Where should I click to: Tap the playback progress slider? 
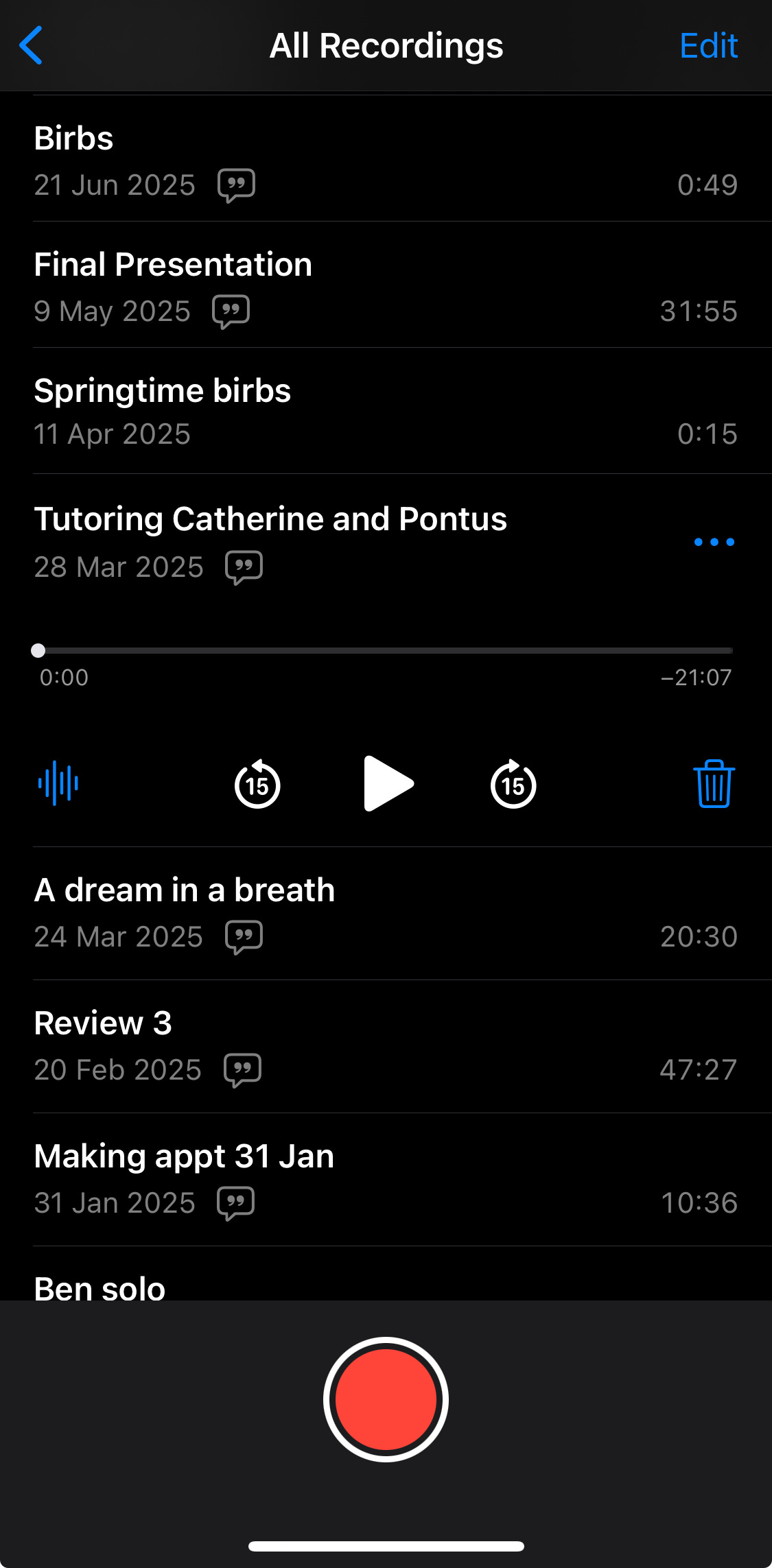tap(384, 650)
